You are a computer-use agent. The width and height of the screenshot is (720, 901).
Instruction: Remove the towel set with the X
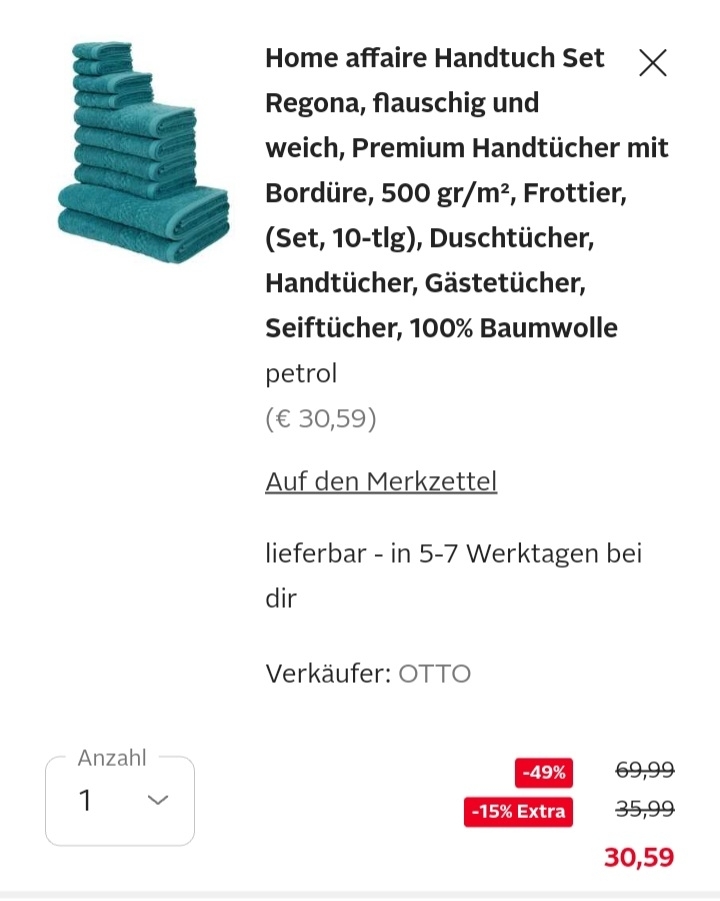pos(652,63)
